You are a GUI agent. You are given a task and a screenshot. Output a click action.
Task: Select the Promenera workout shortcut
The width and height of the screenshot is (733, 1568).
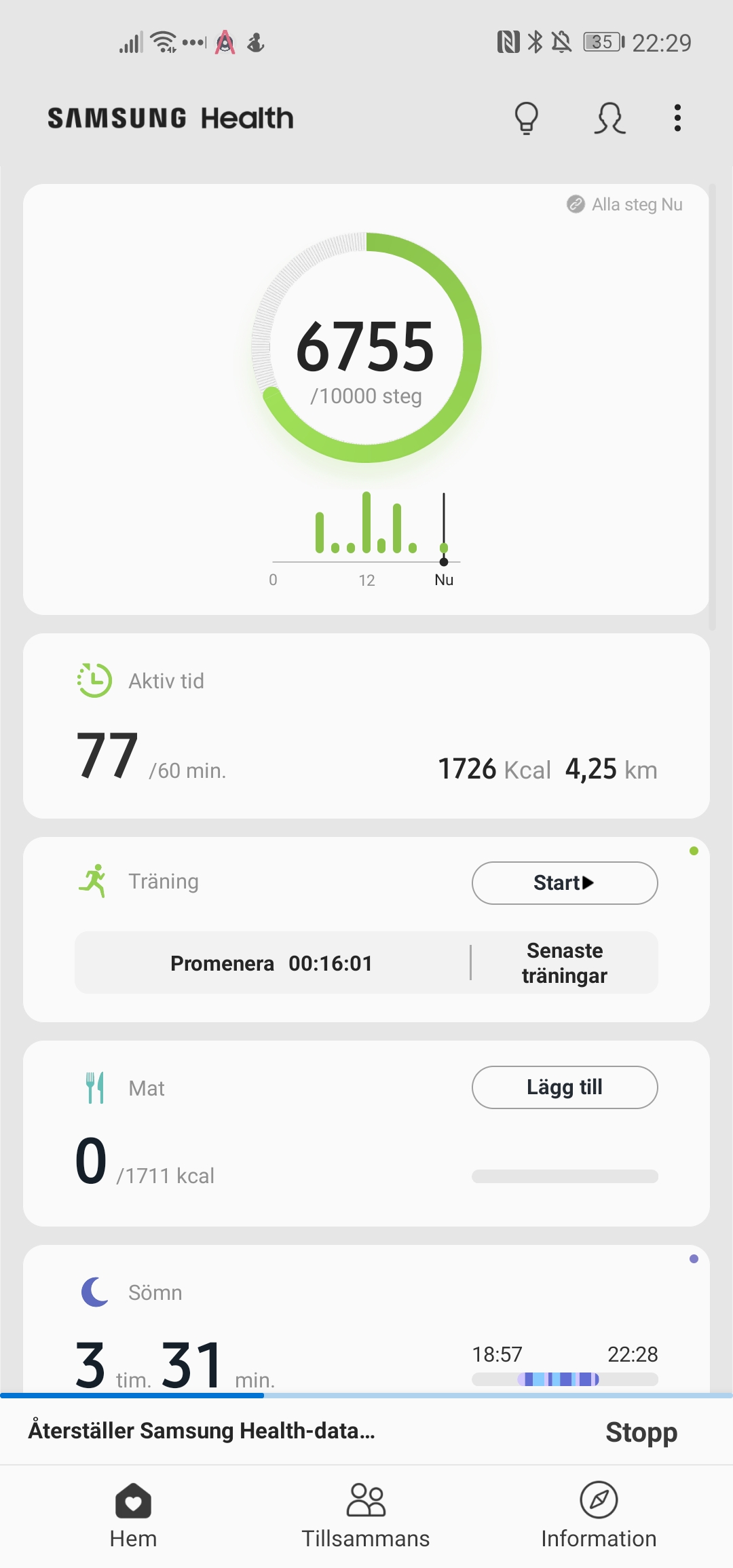click(271, 963)
